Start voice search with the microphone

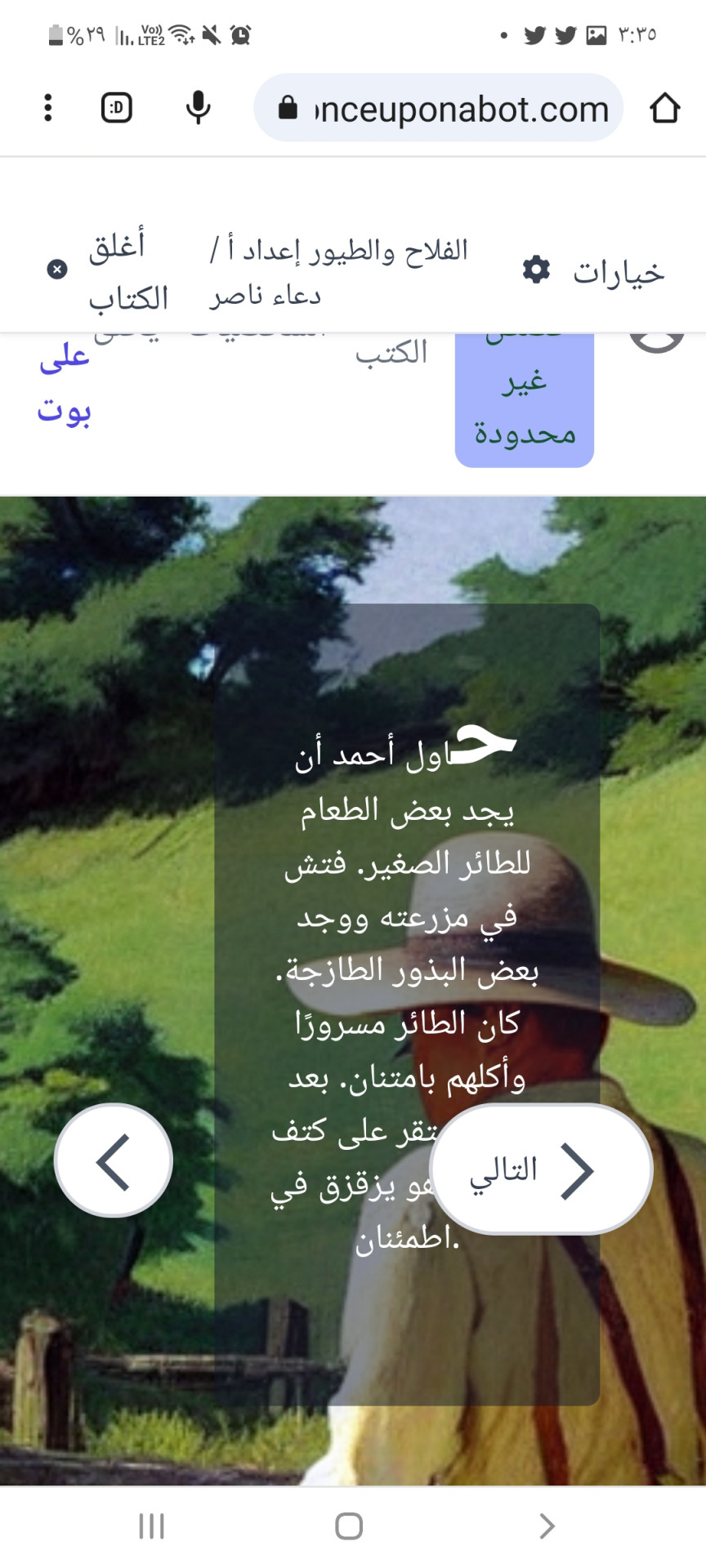198,108
